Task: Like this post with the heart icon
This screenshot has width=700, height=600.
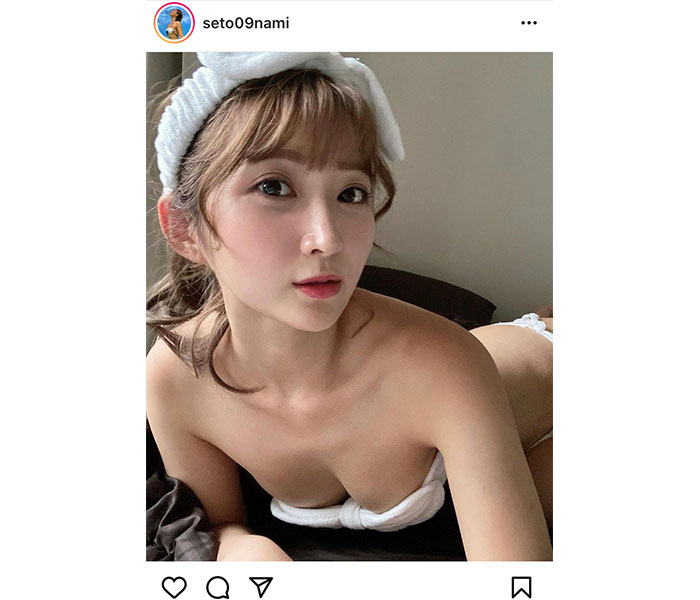Action: [x=174, y=586]
